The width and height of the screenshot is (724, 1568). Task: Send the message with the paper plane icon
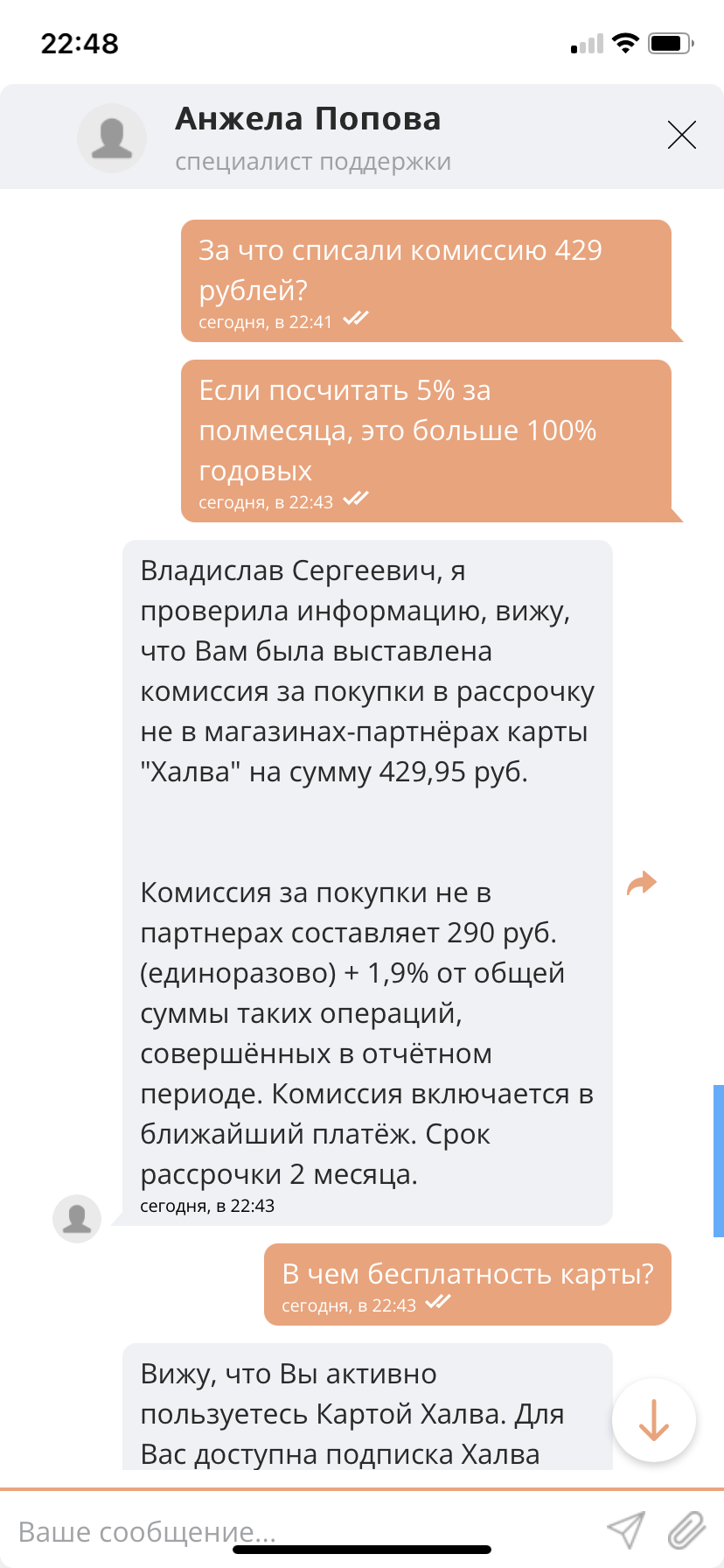pos(626,1529)
